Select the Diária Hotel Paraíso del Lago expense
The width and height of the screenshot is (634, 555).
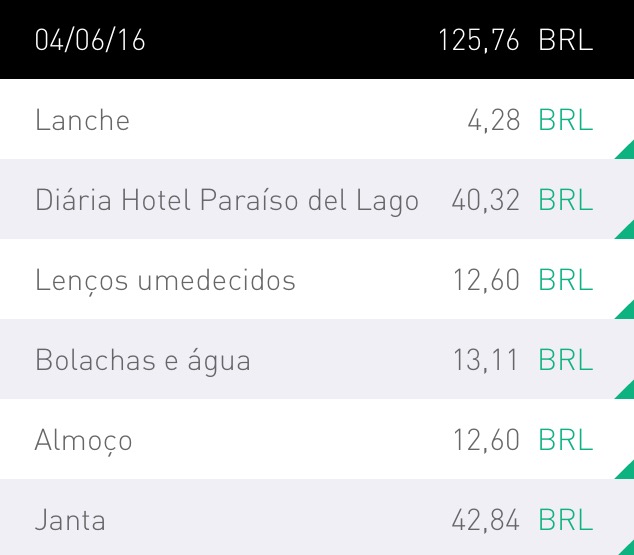pyautogui.click(x=316, y=200)
